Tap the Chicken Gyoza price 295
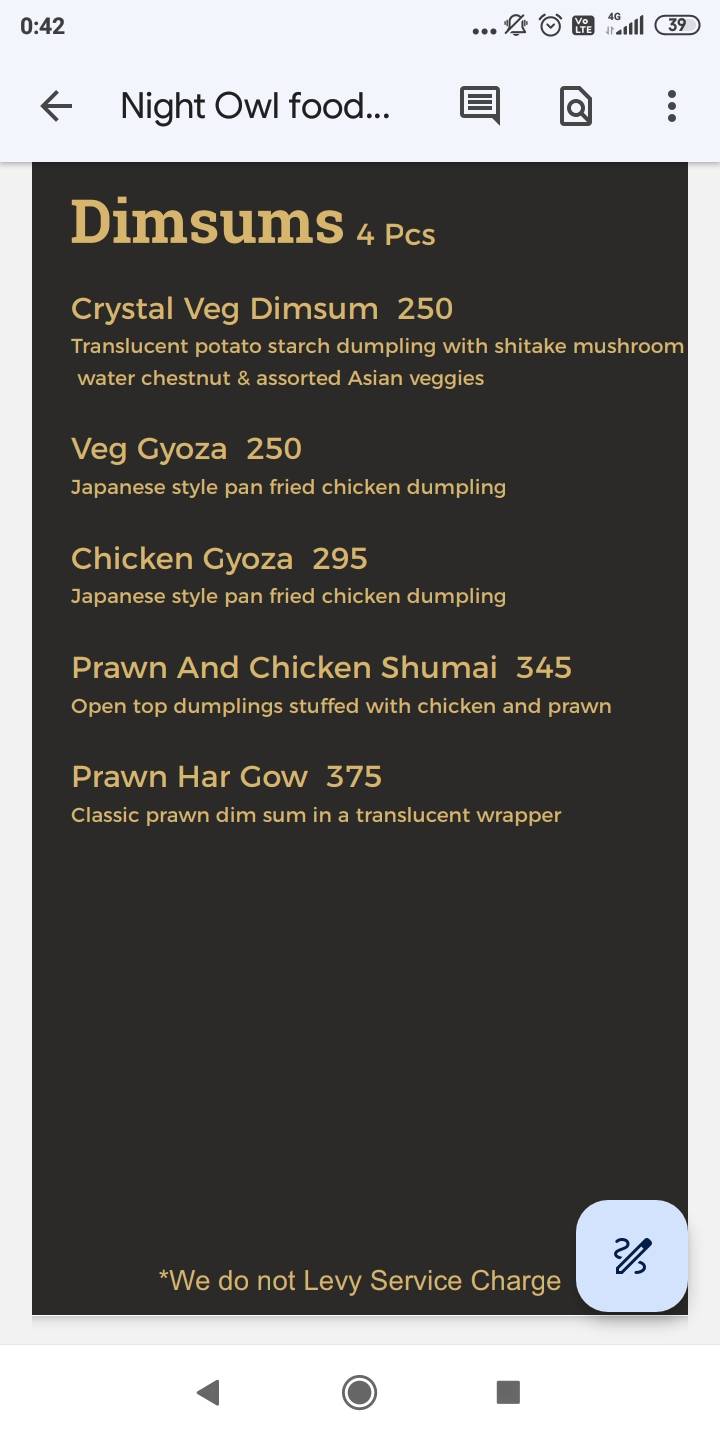Viewport: 720px width, 1440px height. pos(340,558)
